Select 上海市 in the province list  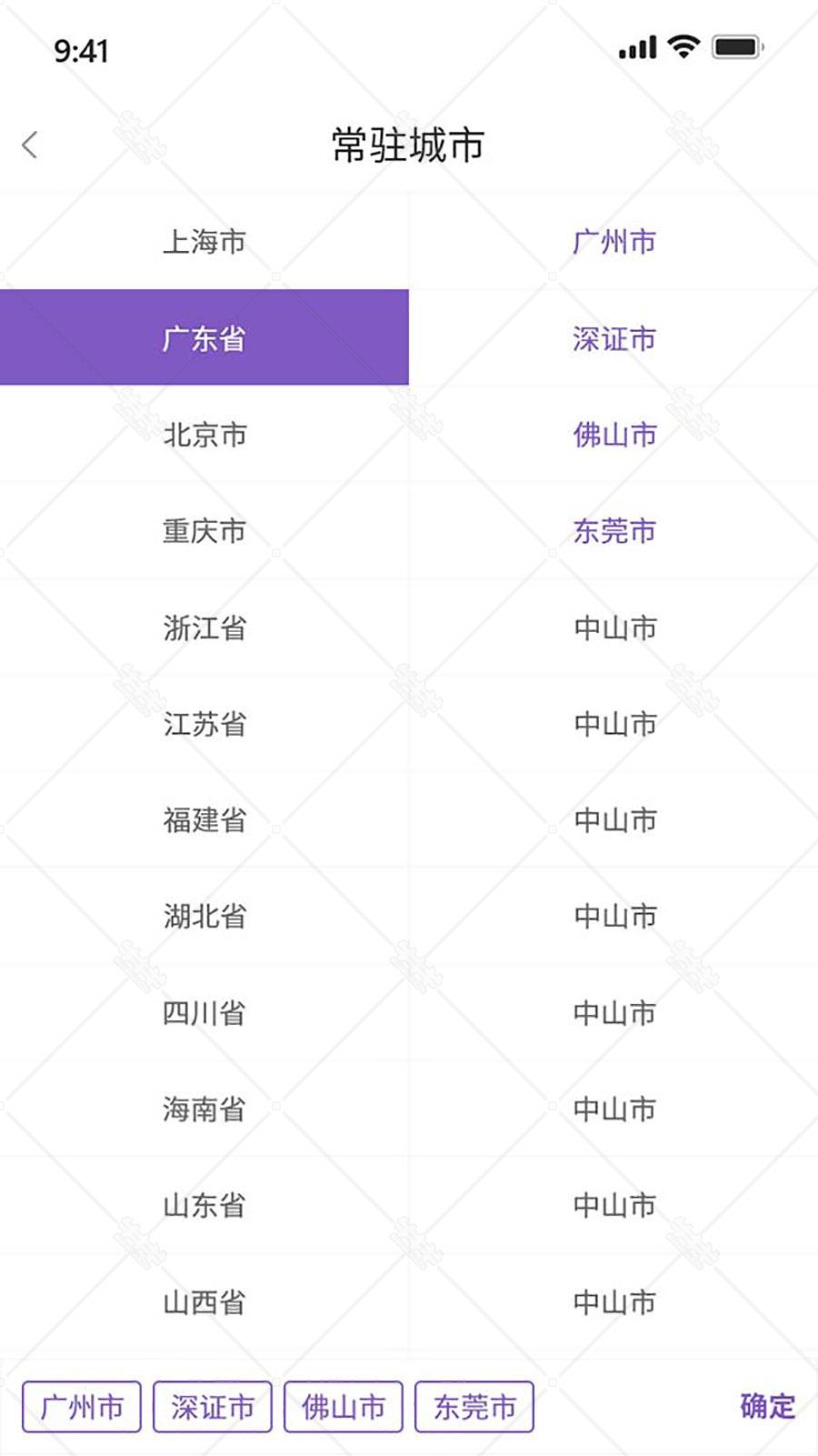pos(204,242)
